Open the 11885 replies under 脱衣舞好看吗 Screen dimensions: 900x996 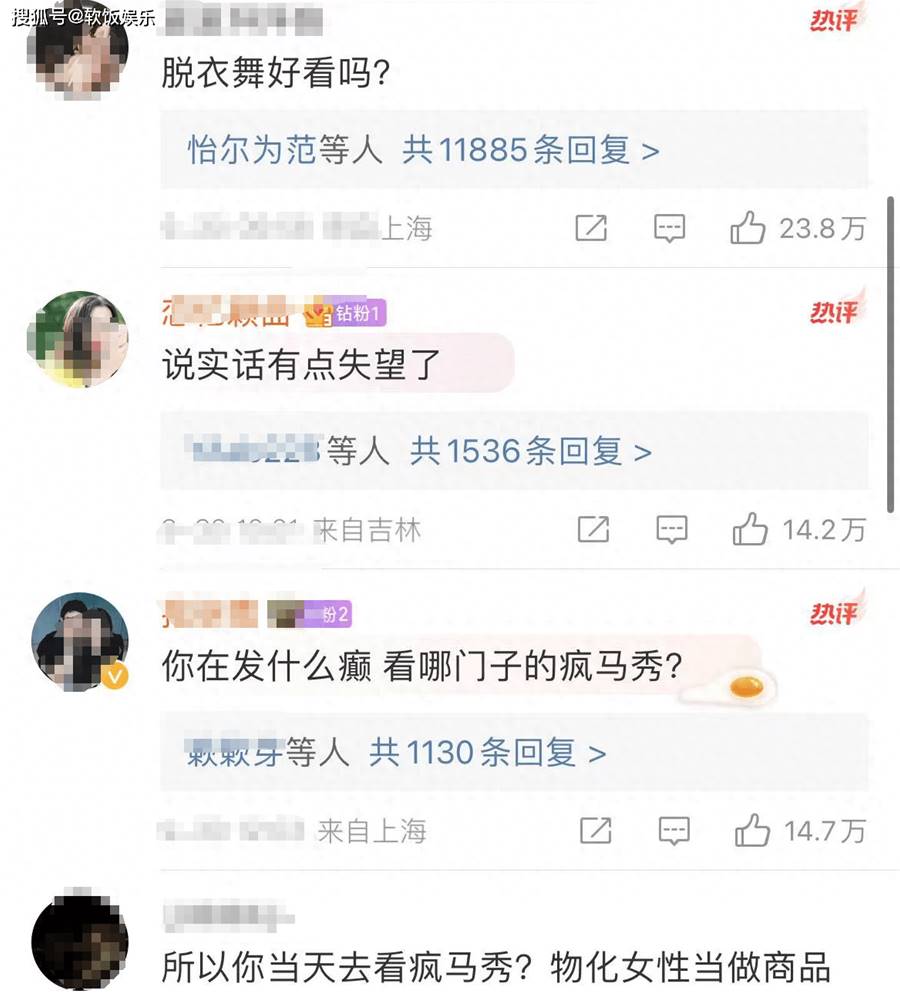tap(530, 151)
